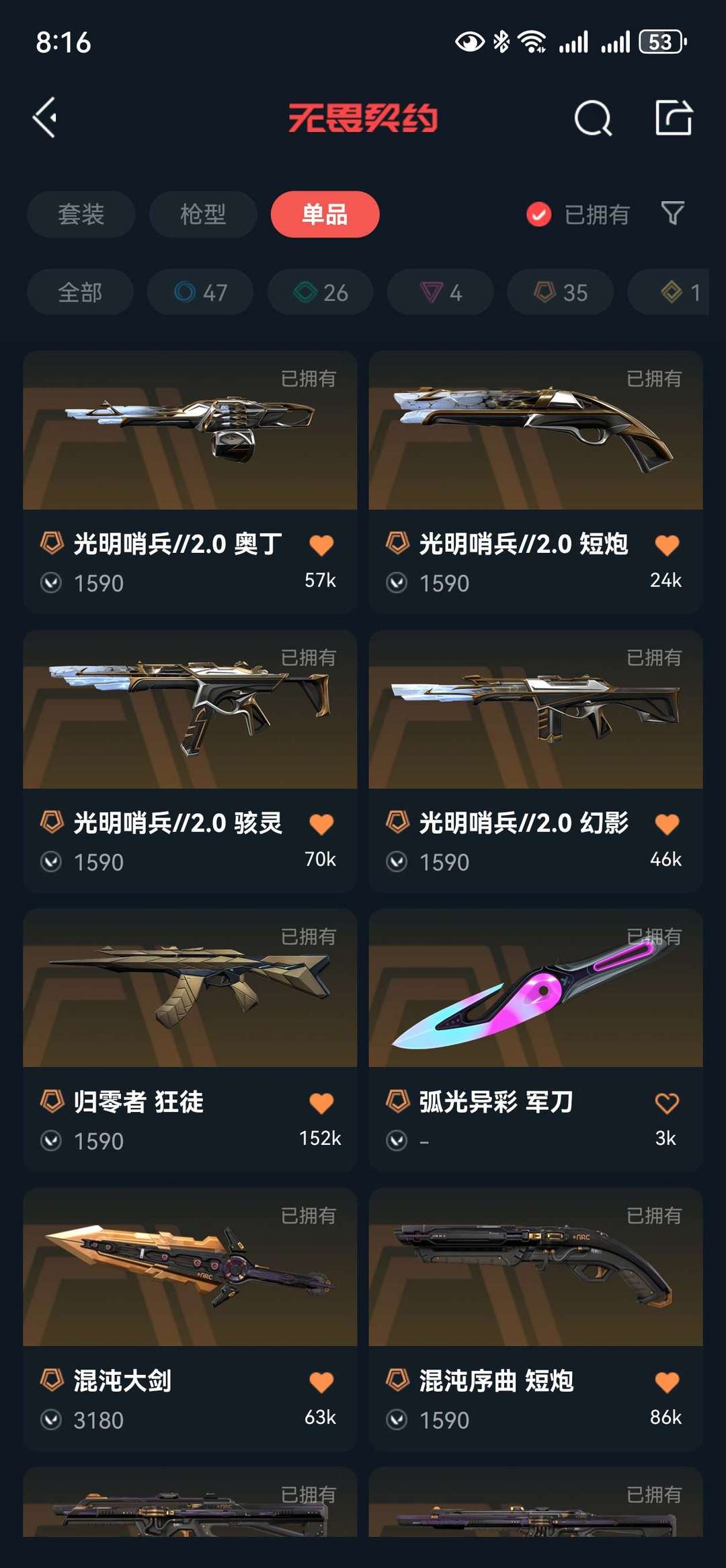Viewport: 726px width, 1568px height.
Task: Tap the 全部 filter button
Action: pyautogui.click(x=80, y=292)
